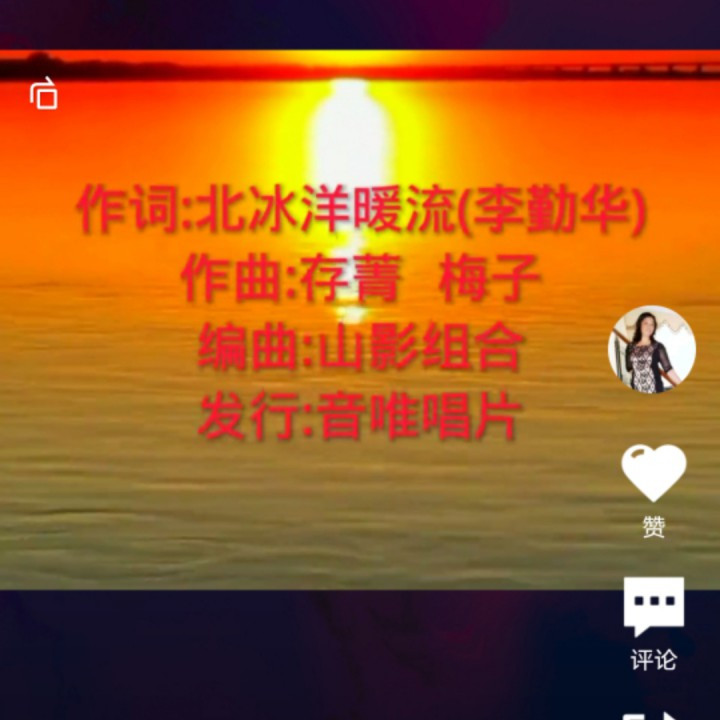
Task: Tap the rotate screen icon
Action: pos(44,93)
